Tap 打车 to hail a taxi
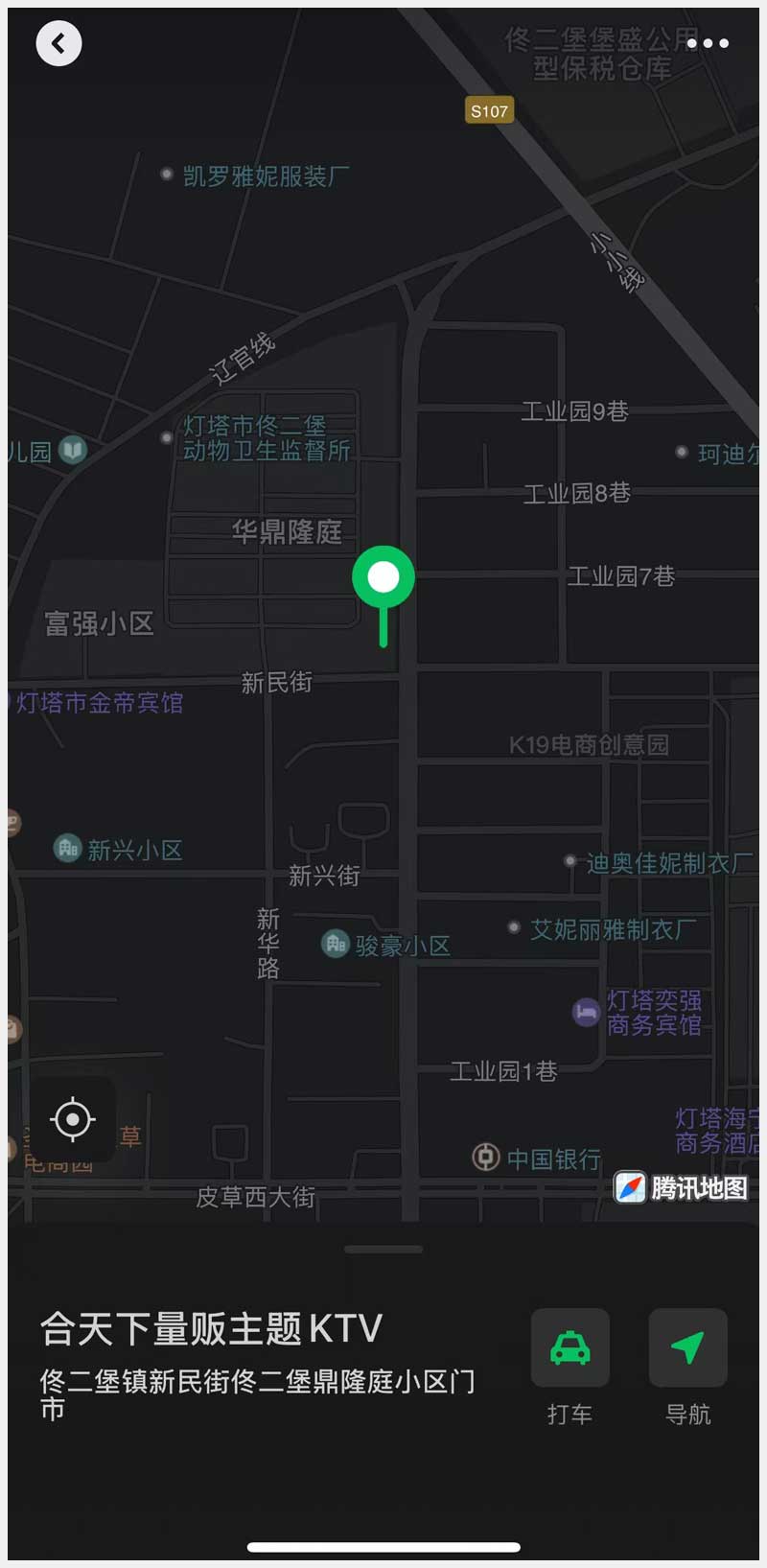Viewport: 767px width, 1568px height. [569, 1348]
